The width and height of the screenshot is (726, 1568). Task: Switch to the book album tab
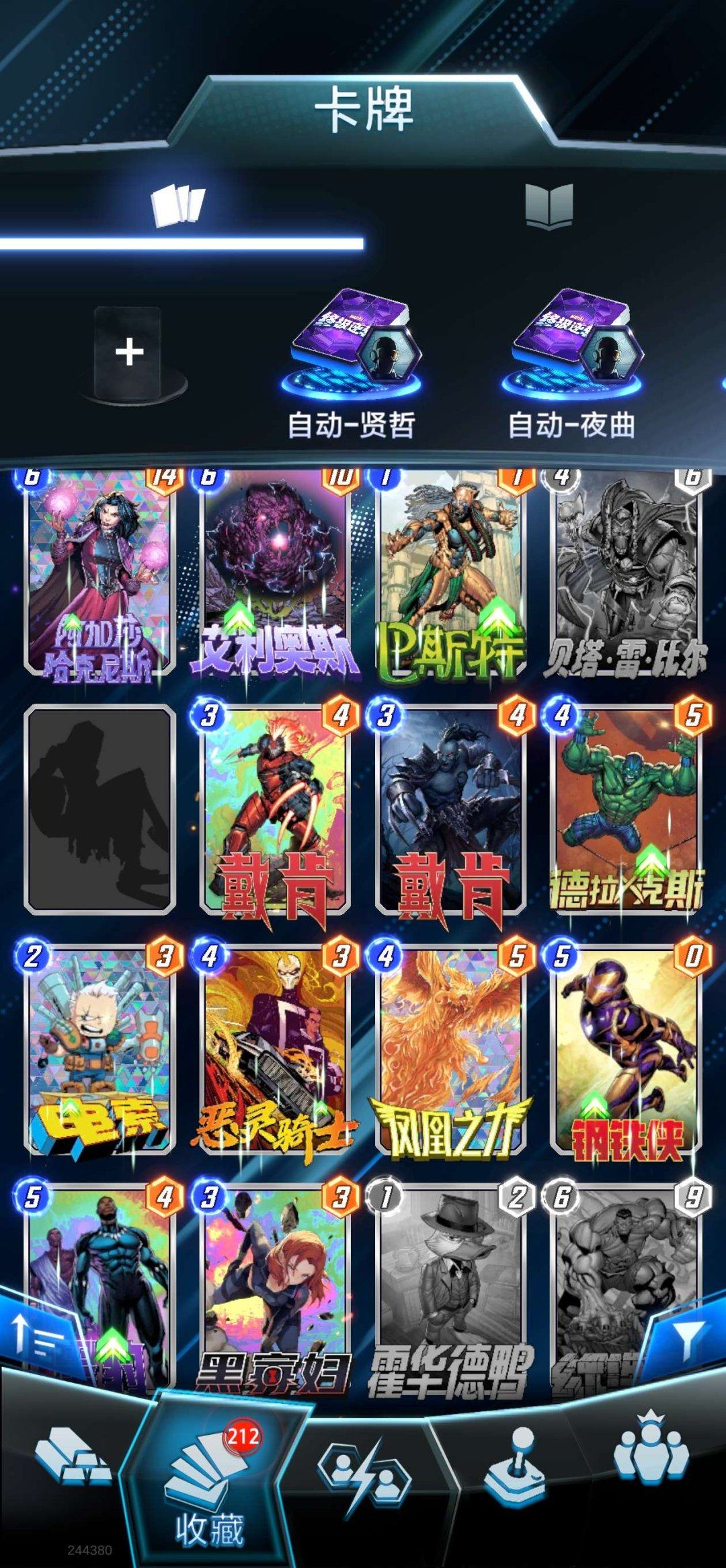549,206
